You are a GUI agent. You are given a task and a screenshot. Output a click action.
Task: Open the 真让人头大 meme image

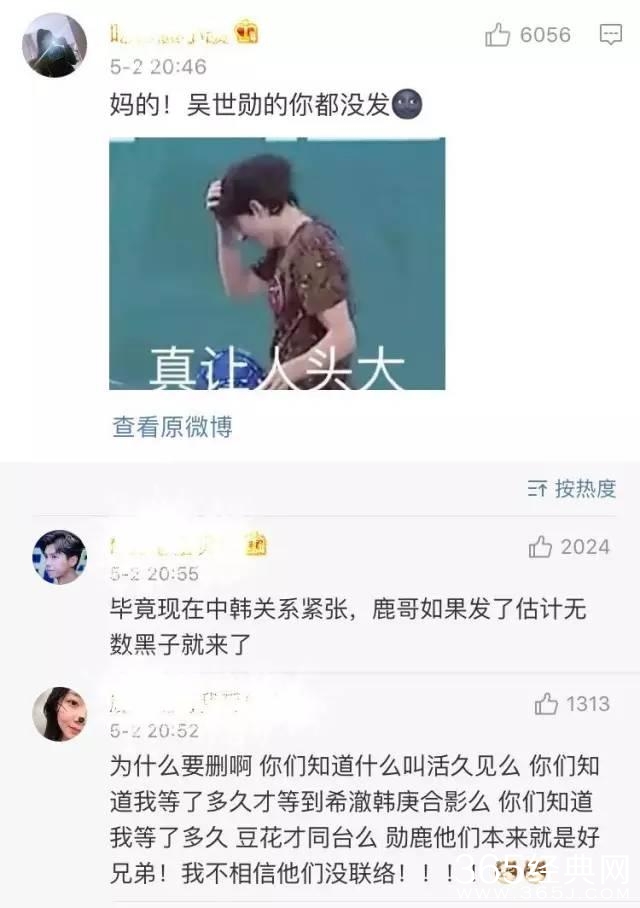[x=277, y=263]
